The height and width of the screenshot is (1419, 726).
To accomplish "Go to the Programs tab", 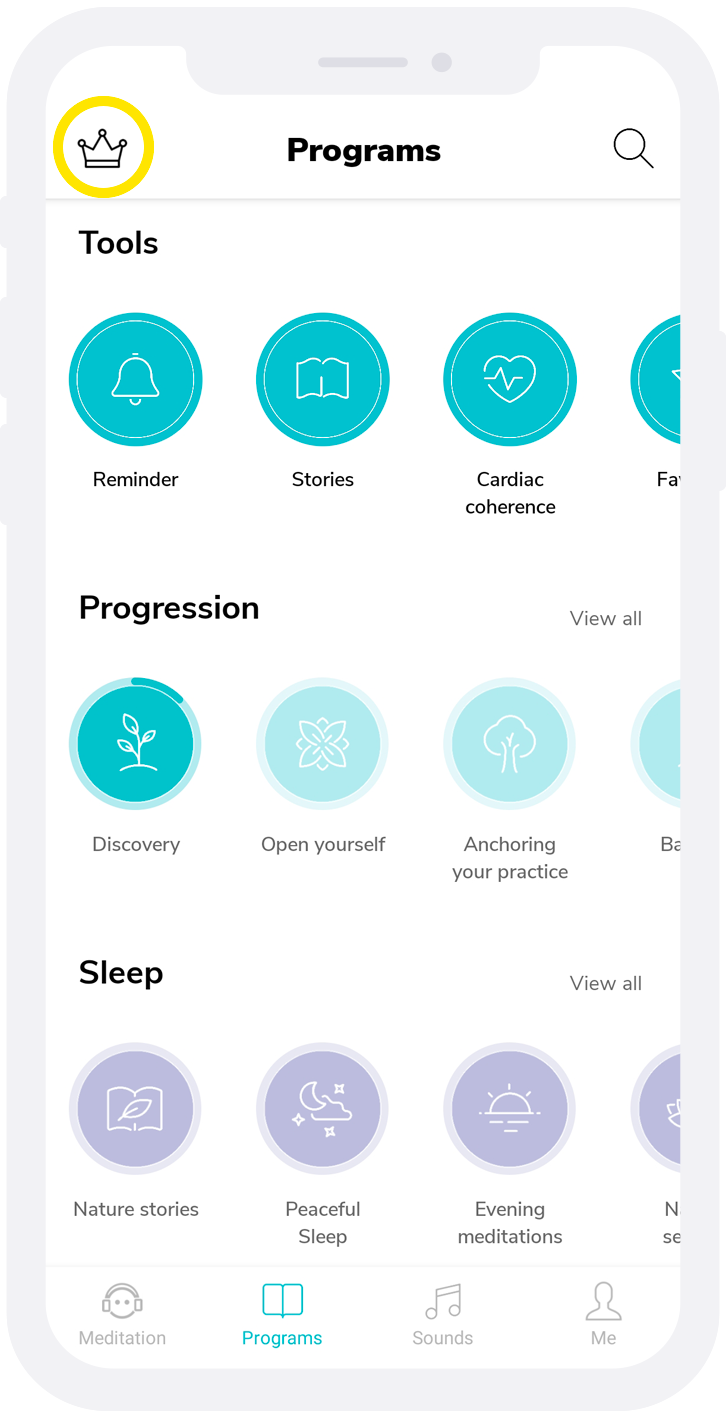I will (282, 1315).
